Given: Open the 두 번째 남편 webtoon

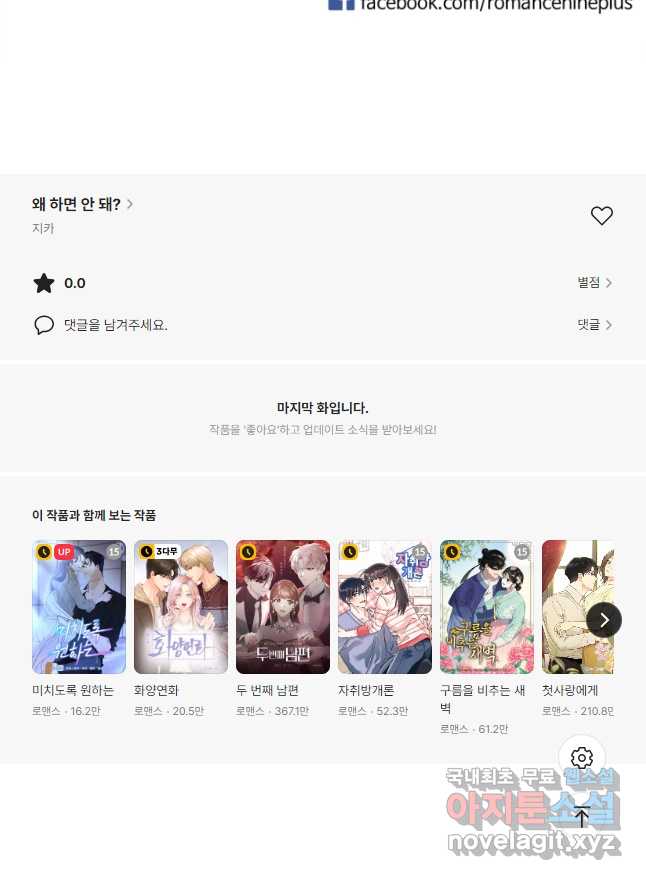Looking at the screenshot, I should [x=283, y=607].
